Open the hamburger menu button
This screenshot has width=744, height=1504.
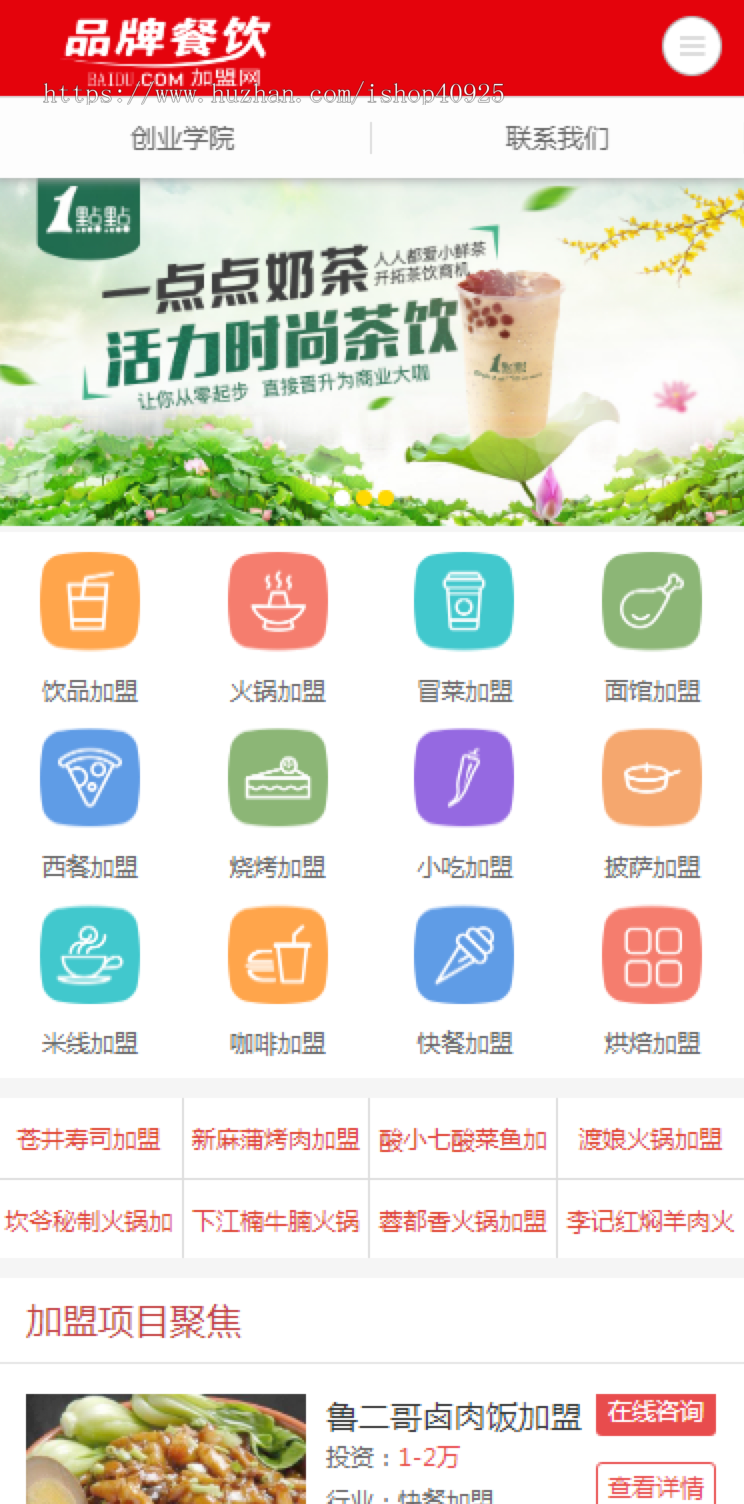(x=691, y=46)
